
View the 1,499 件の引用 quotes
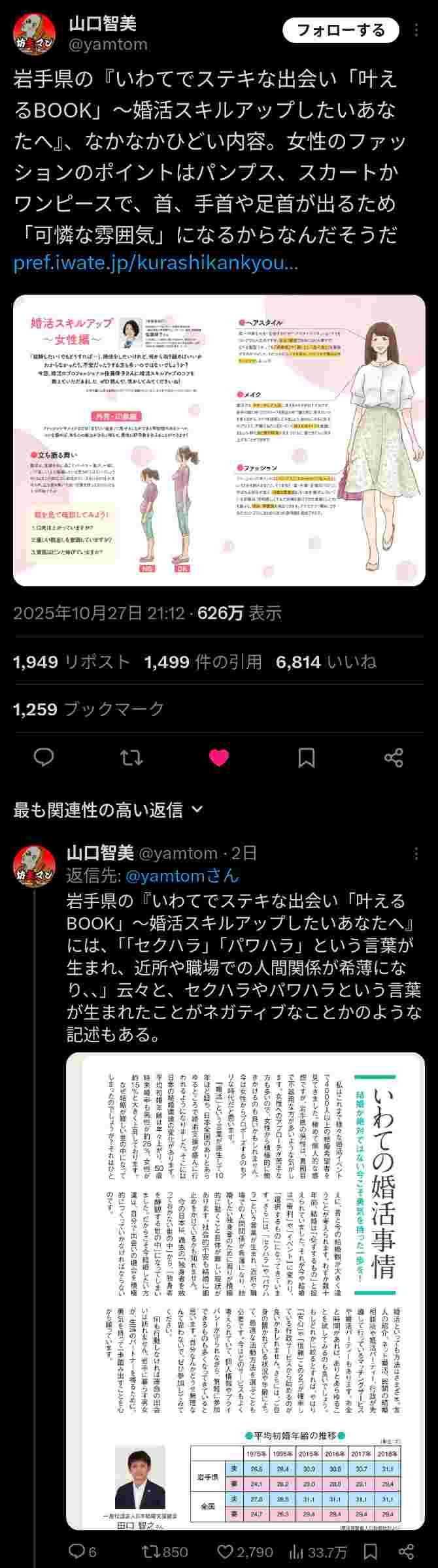[203, 662]
